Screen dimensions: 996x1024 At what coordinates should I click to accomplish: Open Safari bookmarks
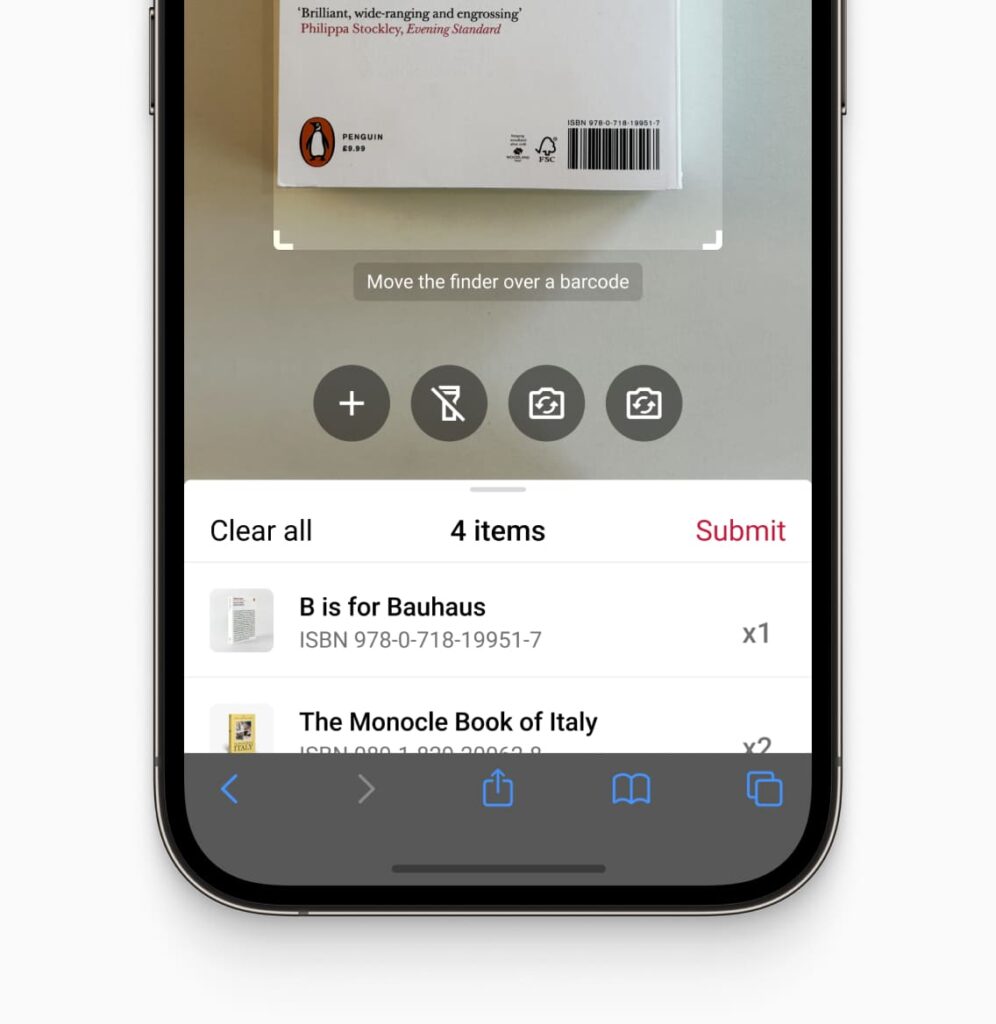pos(631,789)
